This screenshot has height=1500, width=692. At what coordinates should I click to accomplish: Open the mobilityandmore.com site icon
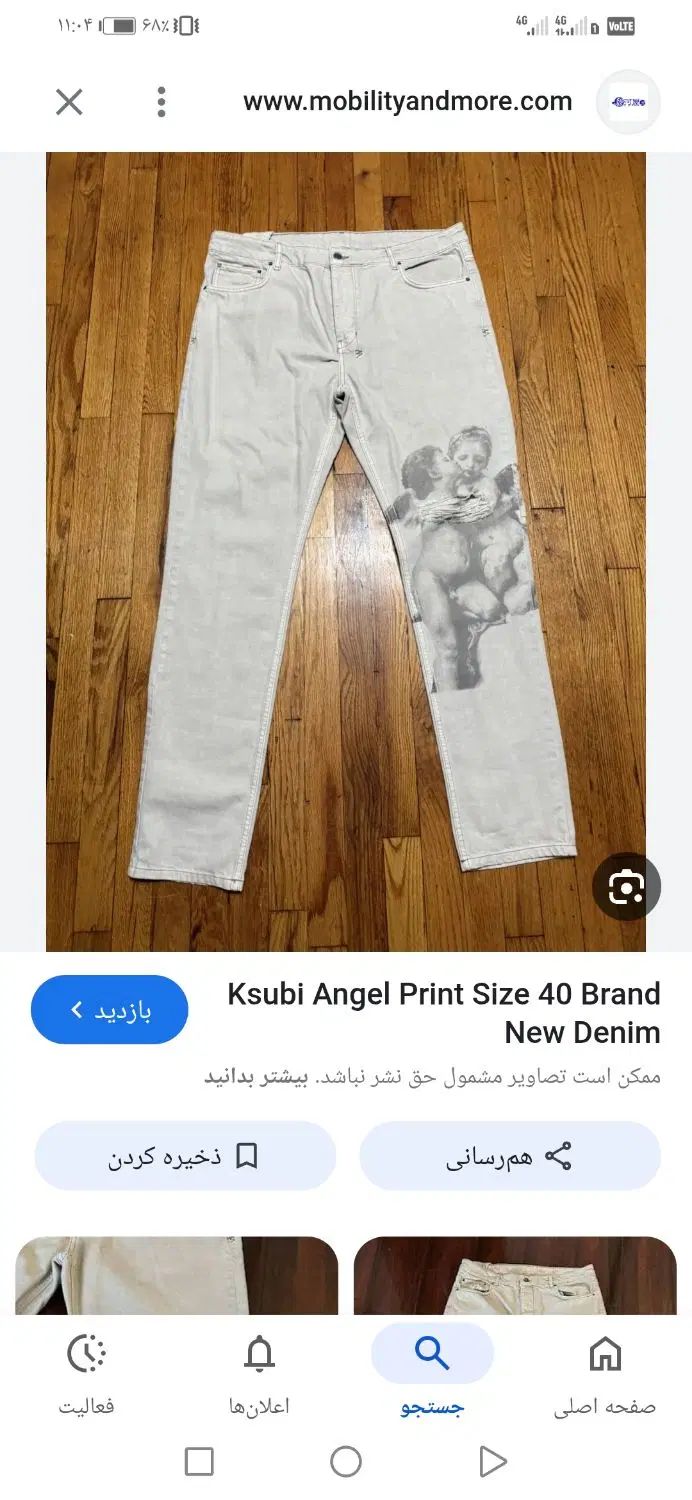point(628,102)
